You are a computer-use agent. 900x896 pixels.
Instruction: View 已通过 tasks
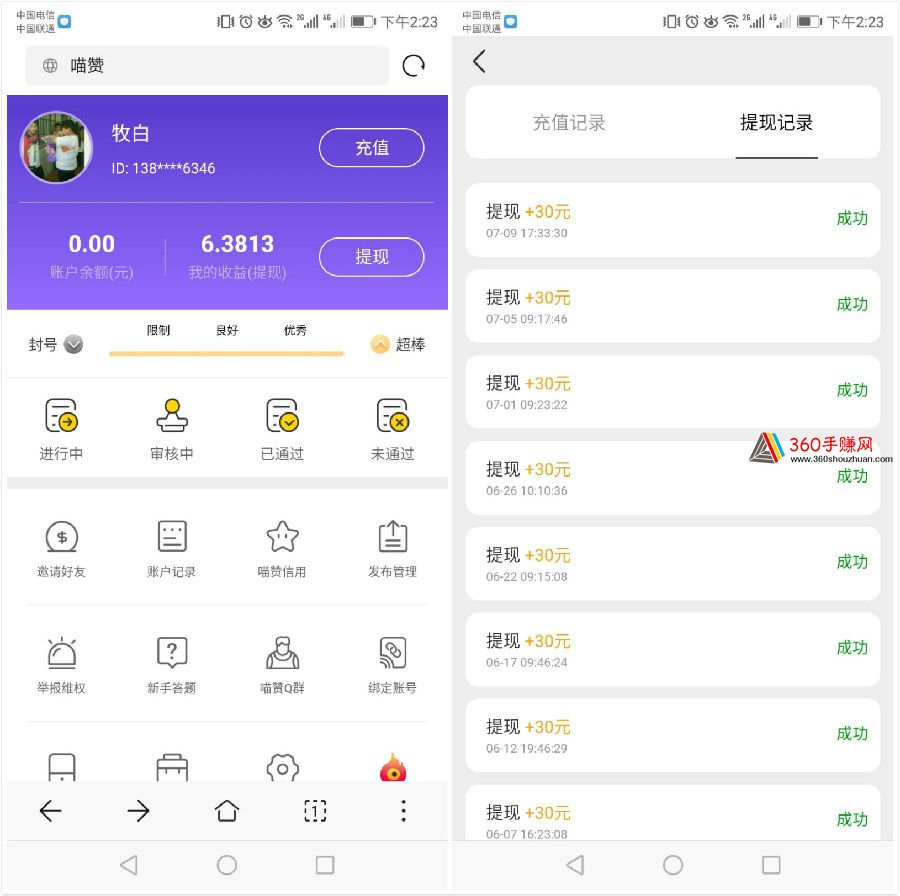(x=282, y=429)
